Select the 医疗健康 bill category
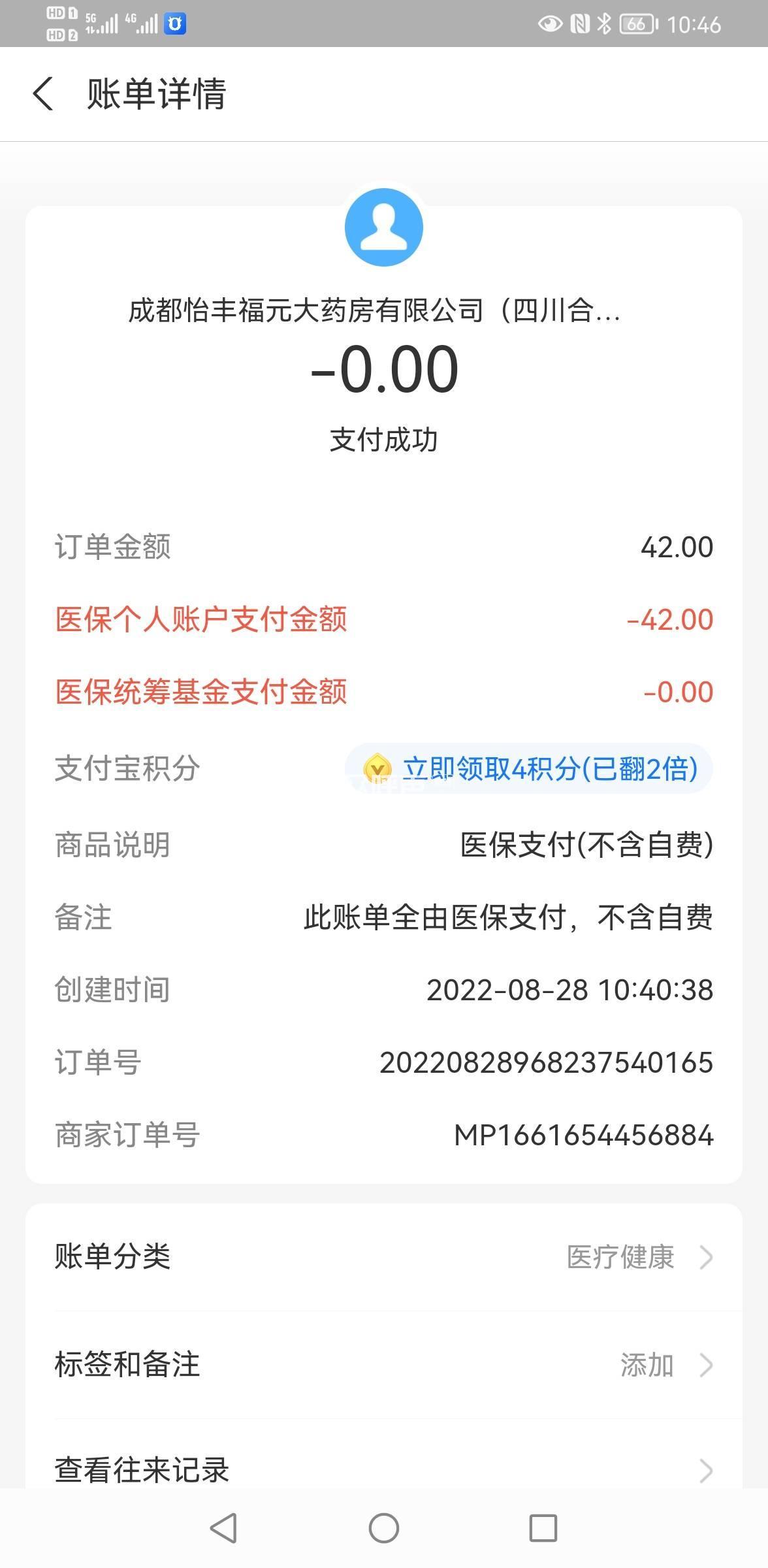Screen dimensions: 768x1568 pos(621,1257)
